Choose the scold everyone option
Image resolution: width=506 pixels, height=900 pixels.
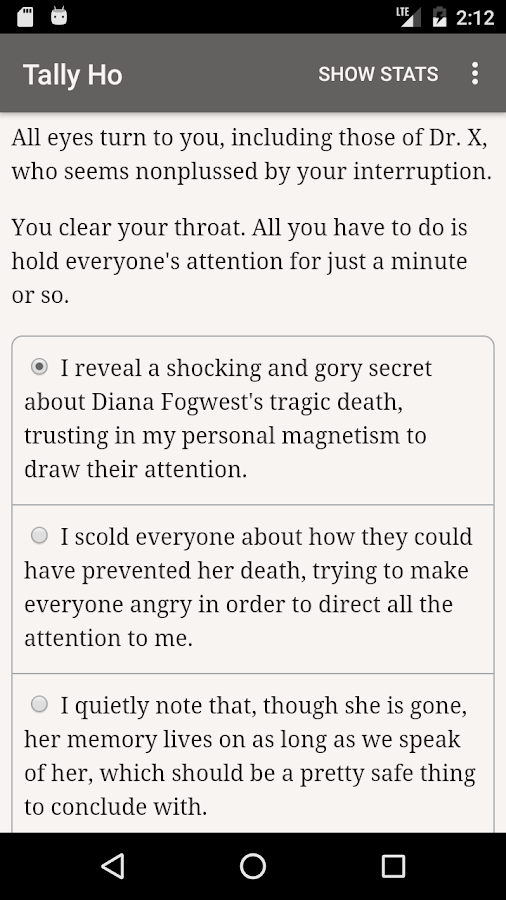252,589
